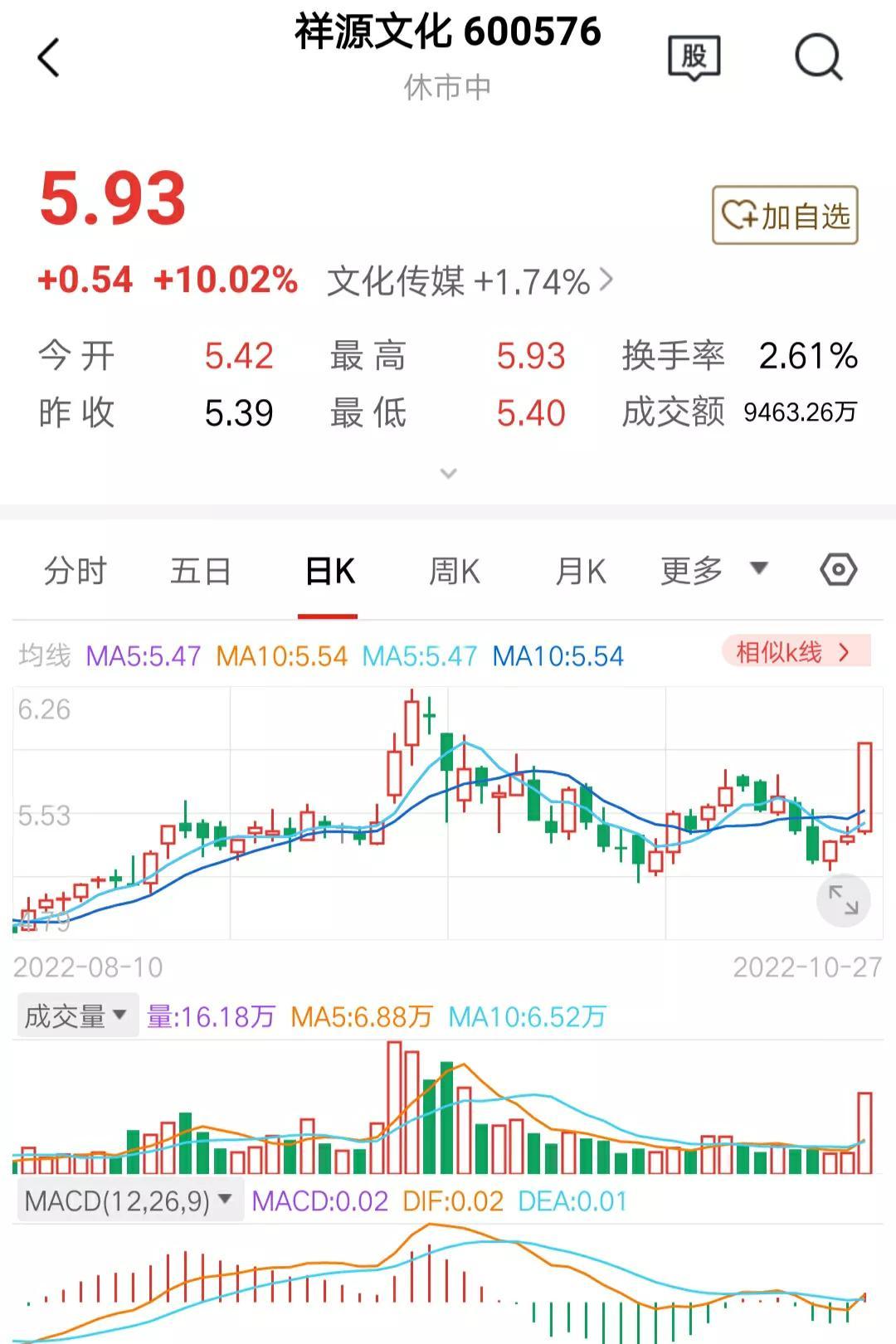This screenshot has height=1344, width=896.
Task: Switch to the 月K tab
Action: coord(581,571)
